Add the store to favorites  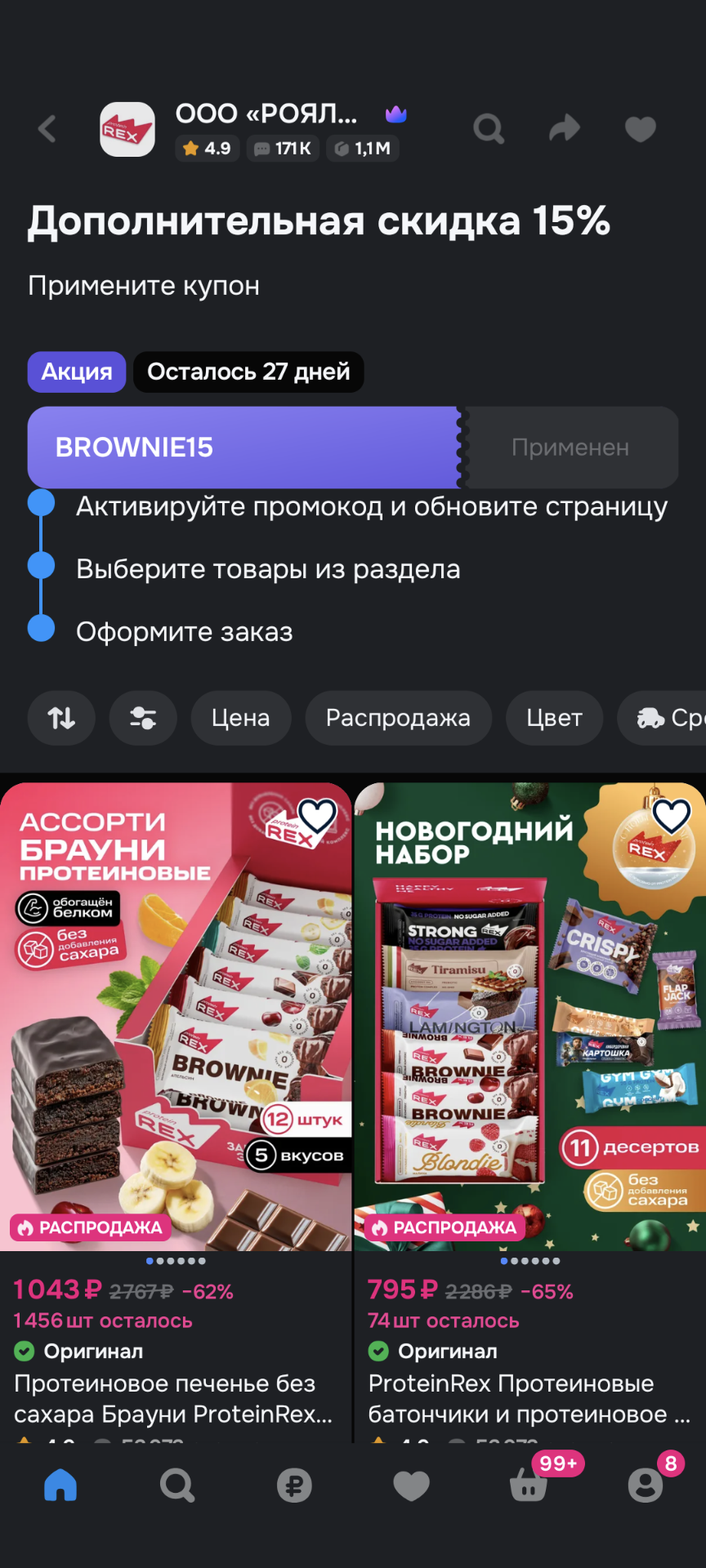coord(640,129)
